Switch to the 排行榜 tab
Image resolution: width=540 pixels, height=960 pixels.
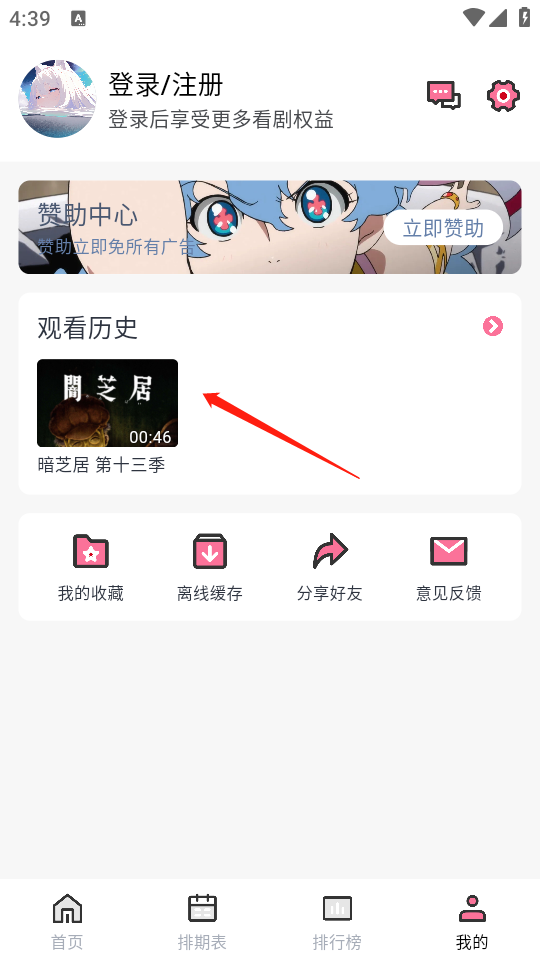[337, 921]
